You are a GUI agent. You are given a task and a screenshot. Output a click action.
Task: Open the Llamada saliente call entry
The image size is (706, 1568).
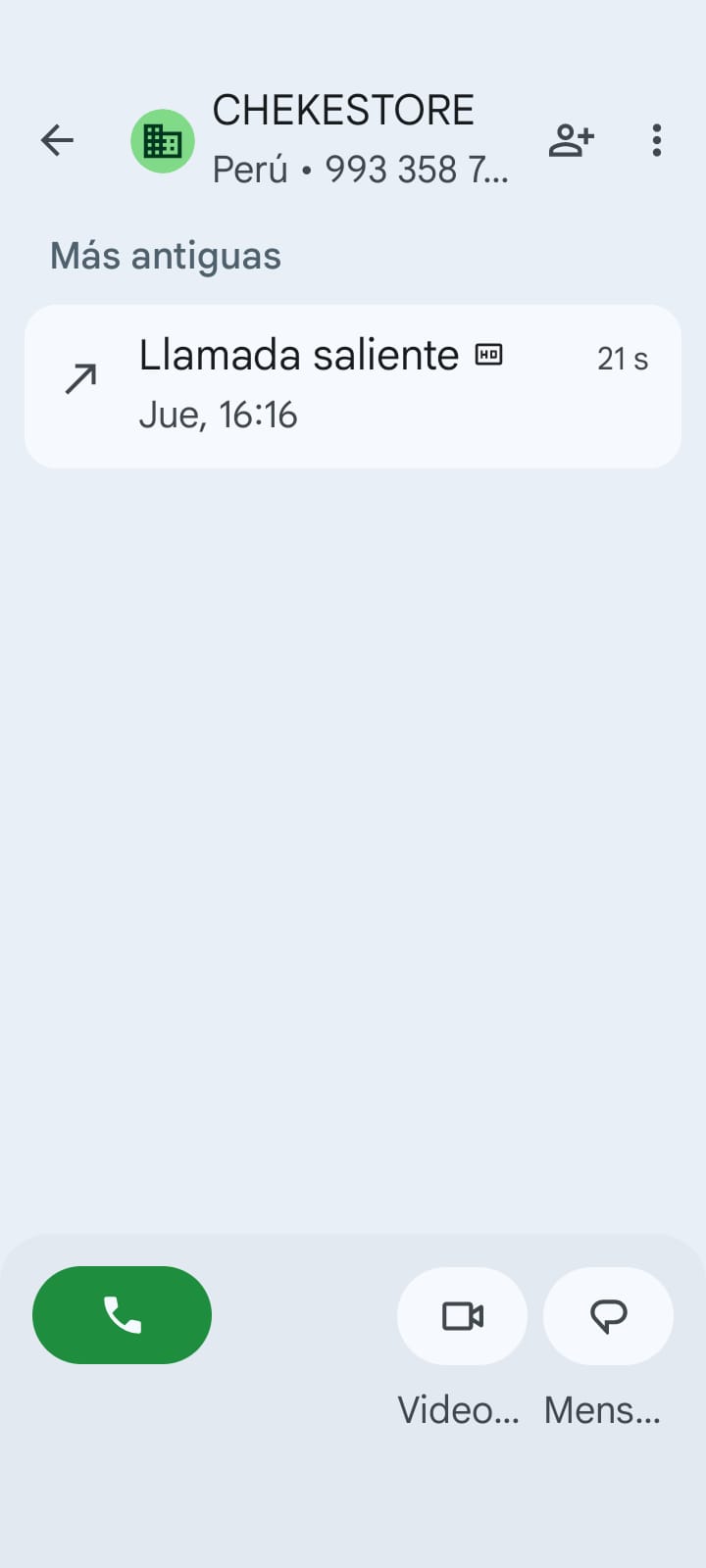(353, 386)
